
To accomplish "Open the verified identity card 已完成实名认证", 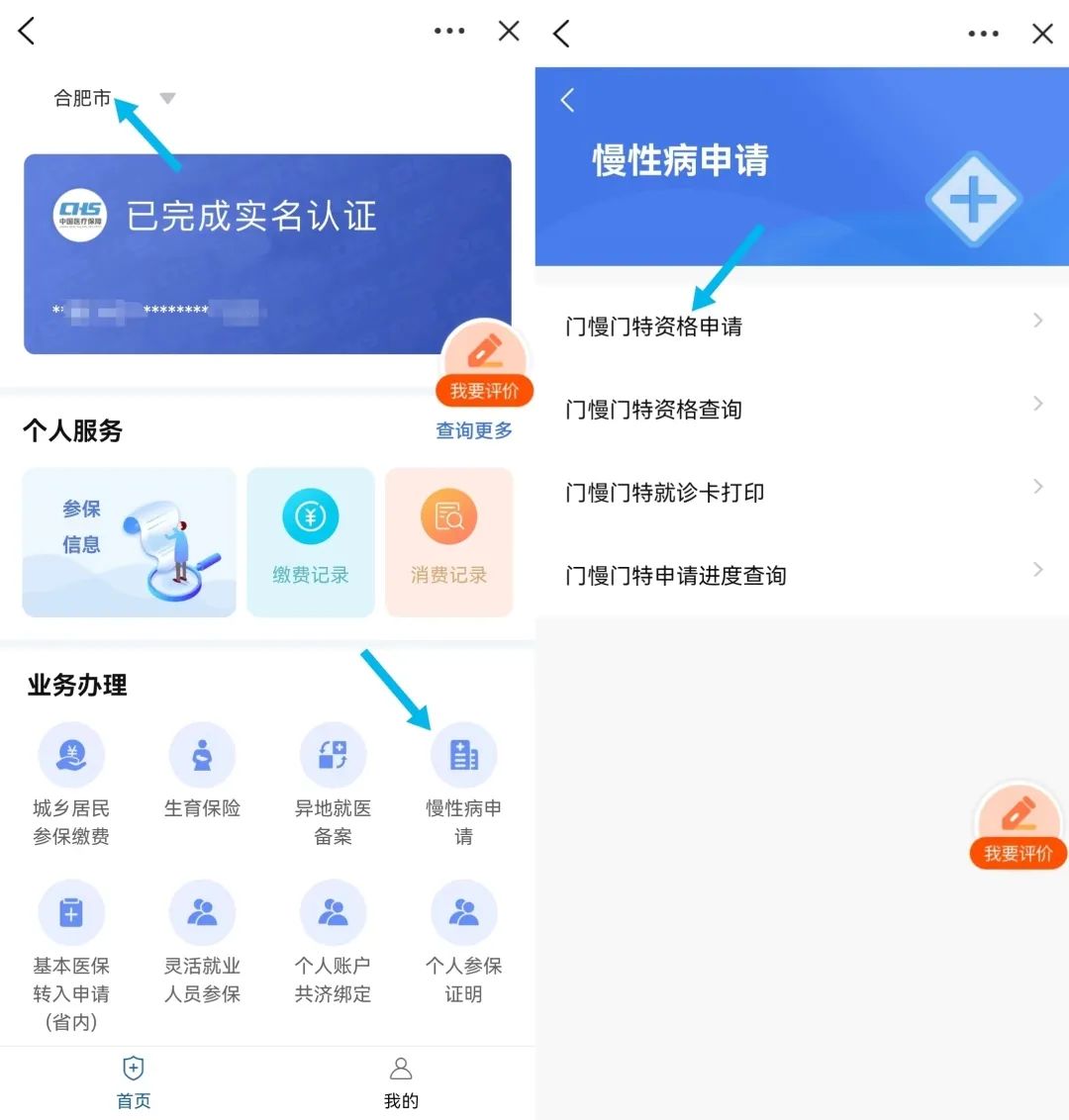I will pyautogui.click(x=267, y=253).
